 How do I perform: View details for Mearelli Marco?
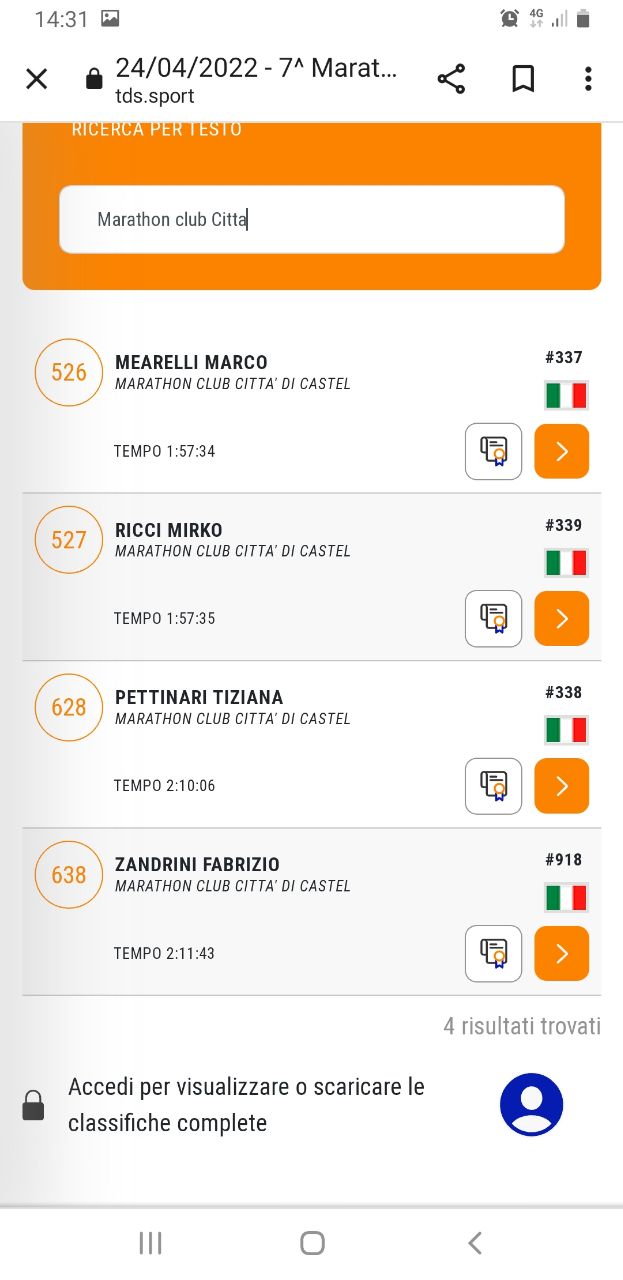coord(561,452)
